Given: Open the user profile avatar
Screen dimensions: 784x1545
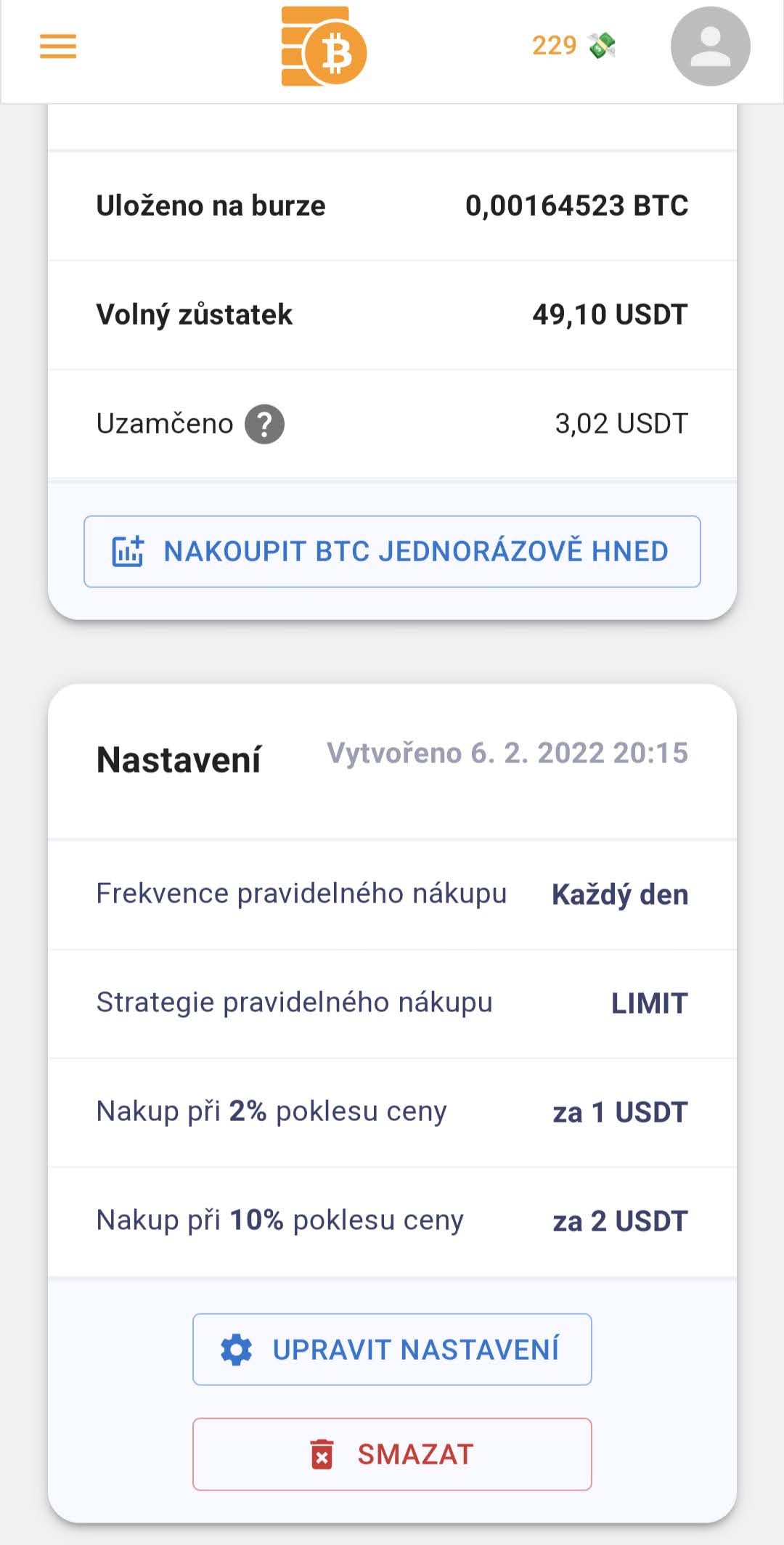Looking at the screenshot, I should (710, 46).
